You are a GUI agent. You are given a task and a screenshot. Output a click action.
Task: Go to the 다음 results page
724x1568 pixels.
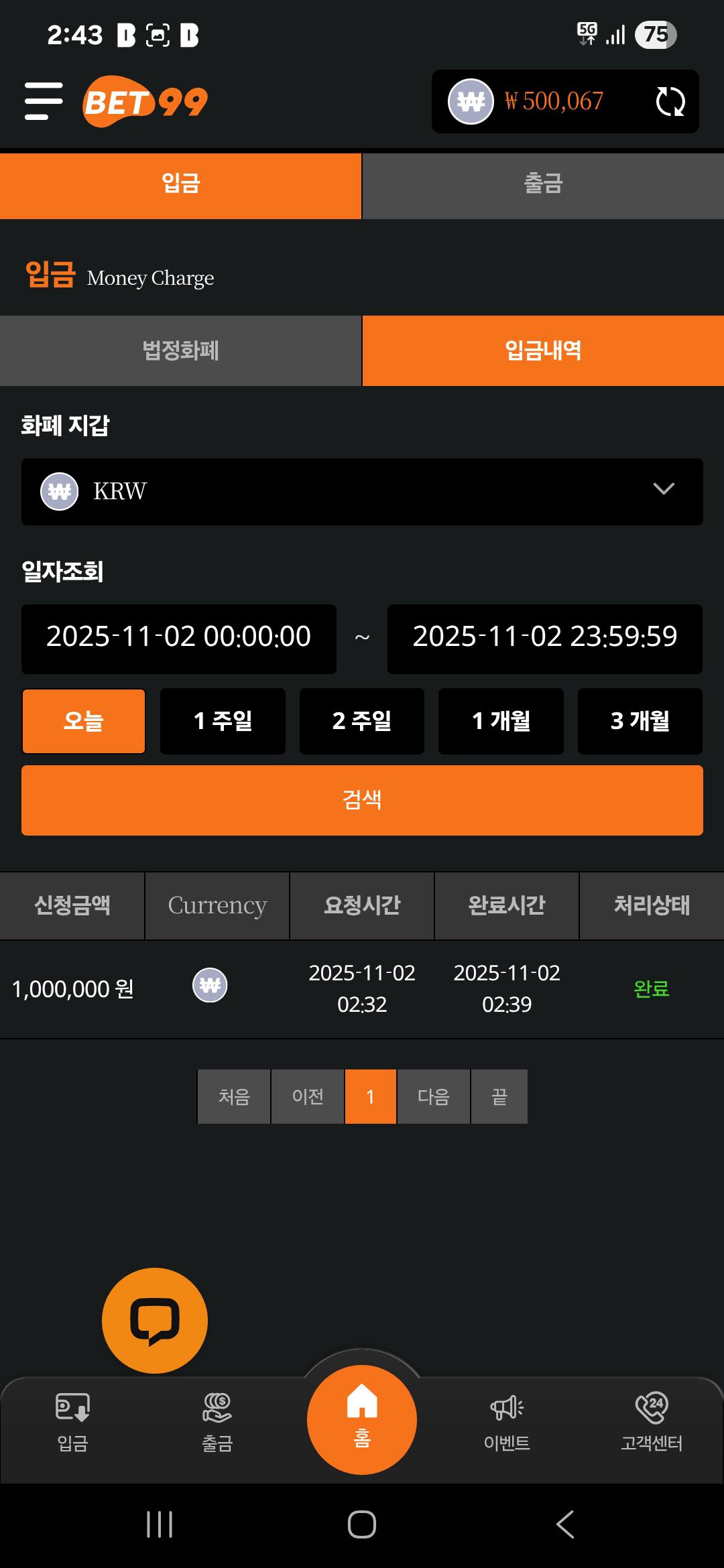(433, 1096)
